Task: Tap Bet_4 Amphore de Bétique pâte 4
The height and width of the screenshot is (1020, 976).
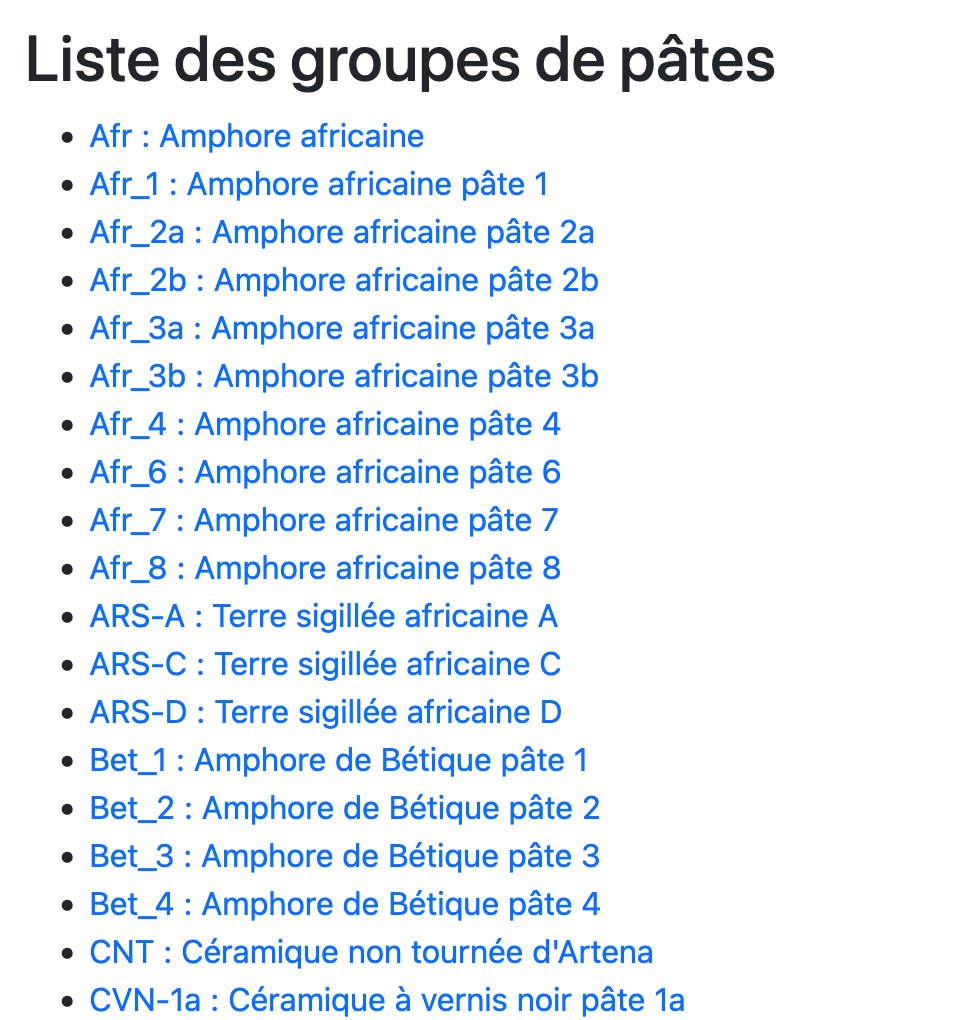Action: tap(345, 904)
